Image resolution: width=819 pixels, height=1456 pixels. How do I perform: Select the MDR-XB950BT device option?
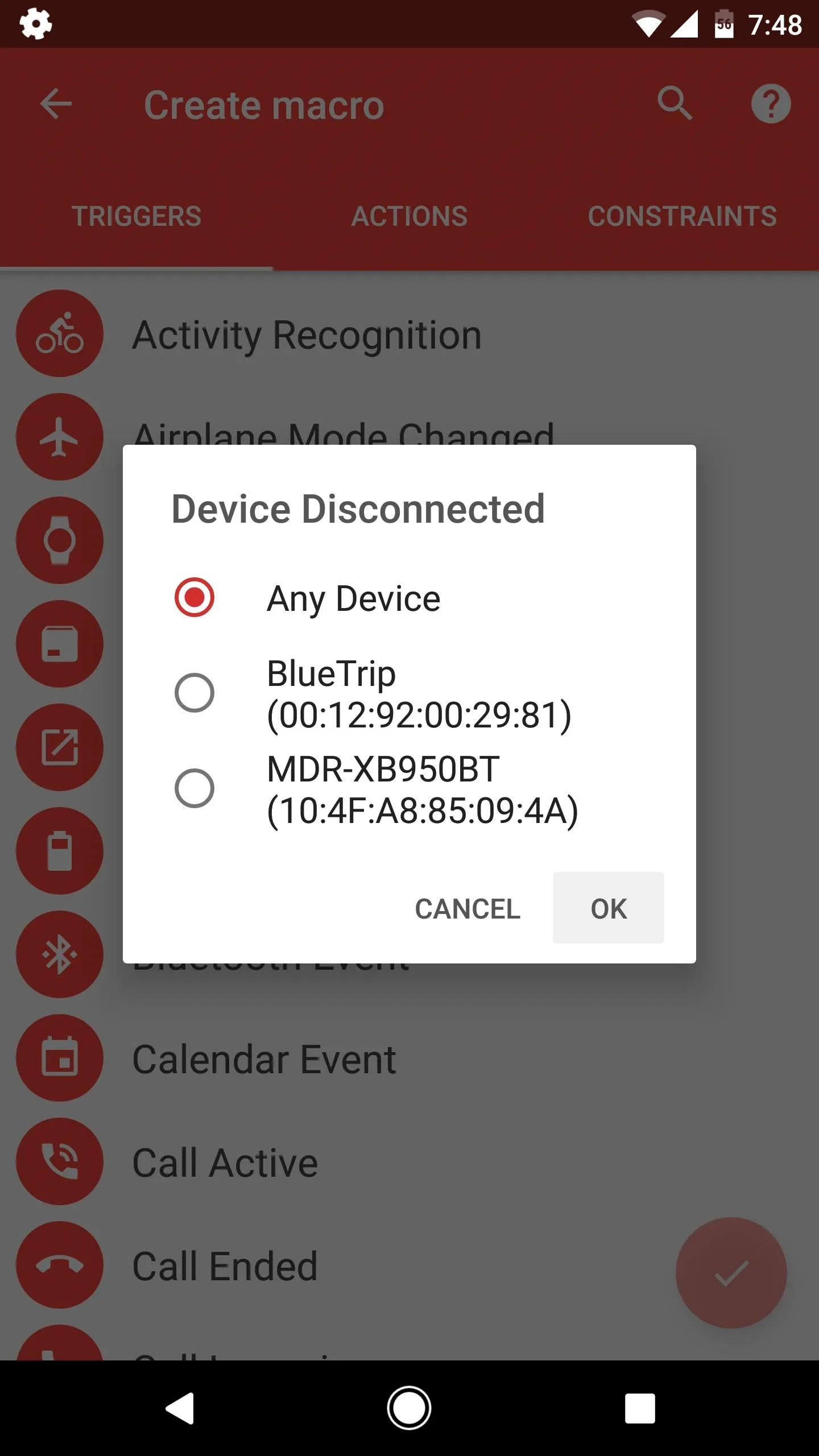click(x=195, y=789)
